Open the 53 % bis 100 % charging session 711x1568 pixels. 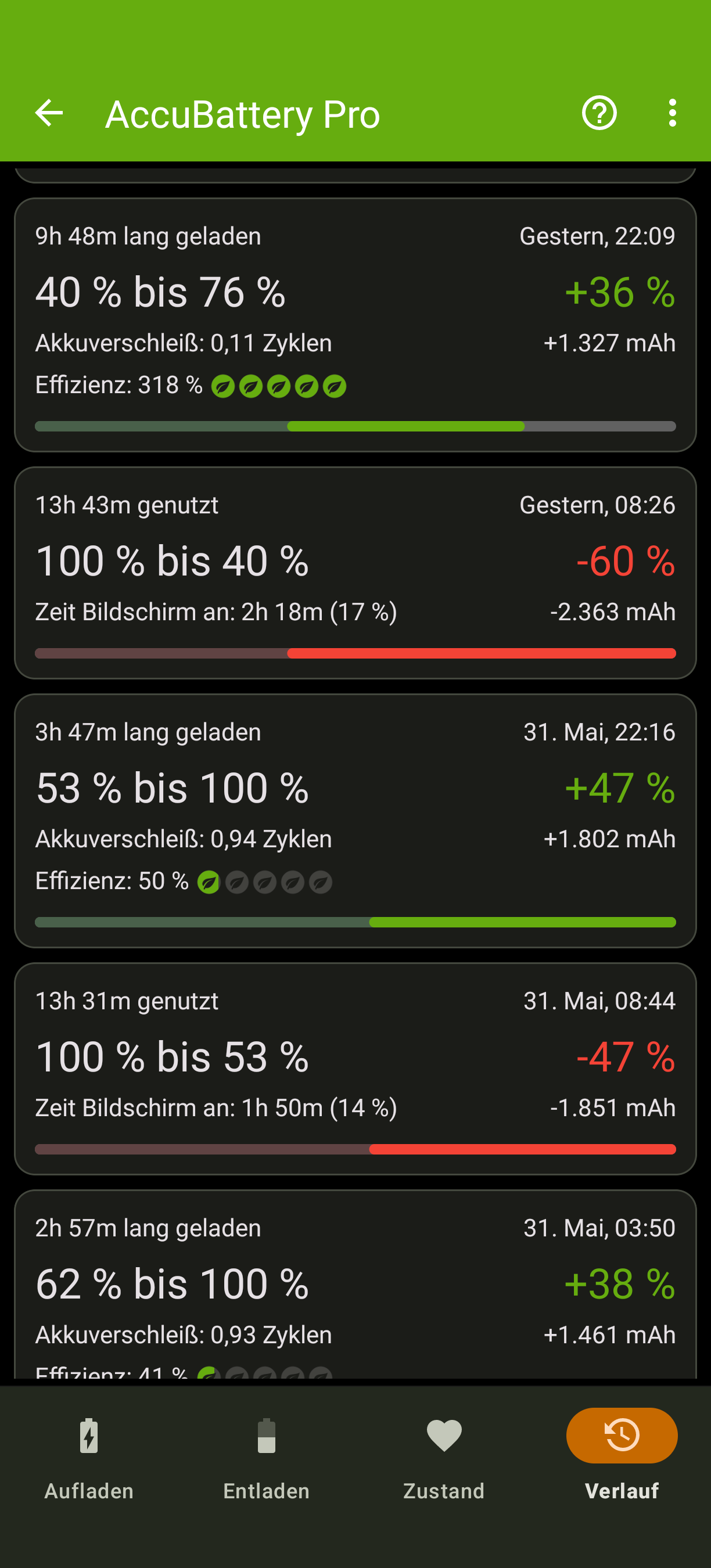[x=355, y=821]
